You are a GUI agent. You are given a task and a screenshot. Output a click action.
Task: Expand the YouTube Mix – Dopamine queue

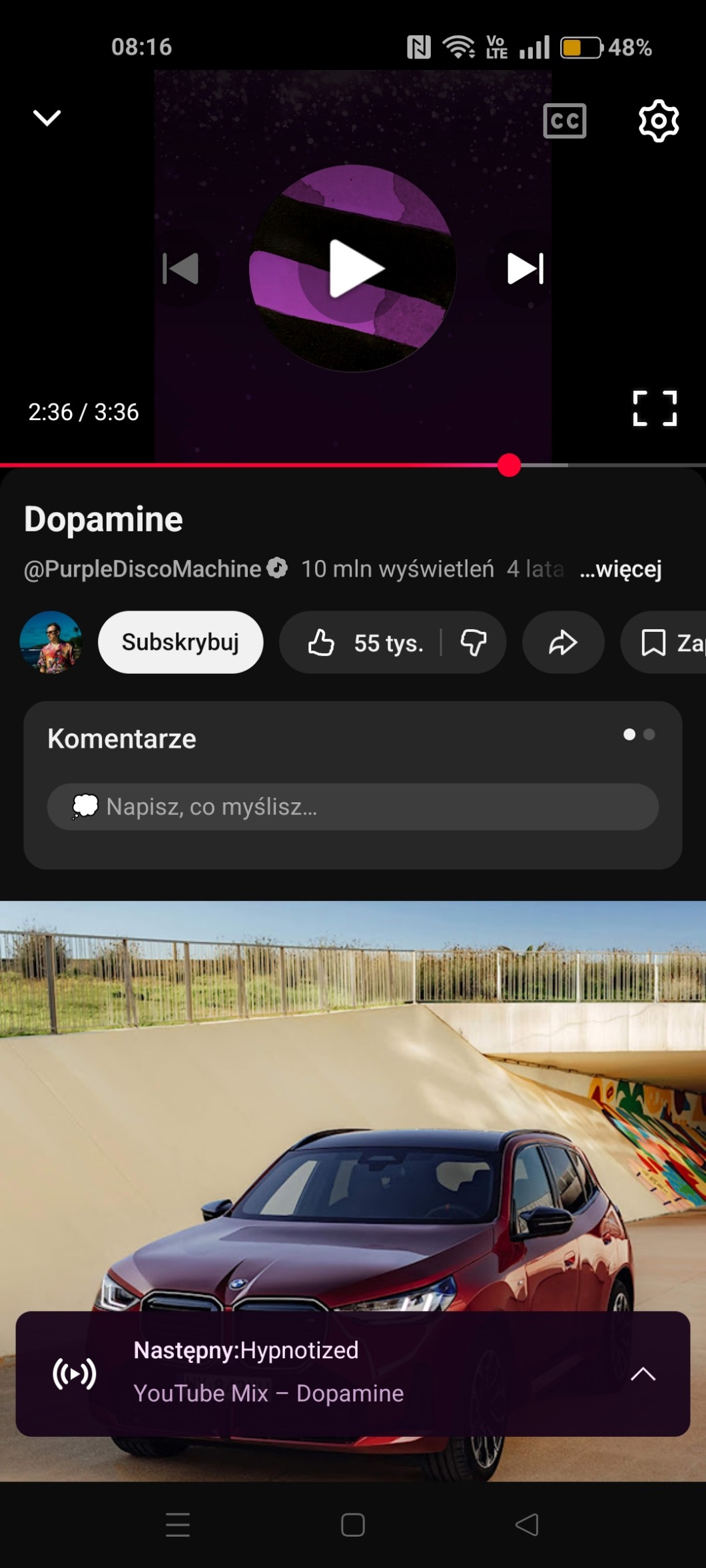pyautogui.click(x=643, y=1374)
